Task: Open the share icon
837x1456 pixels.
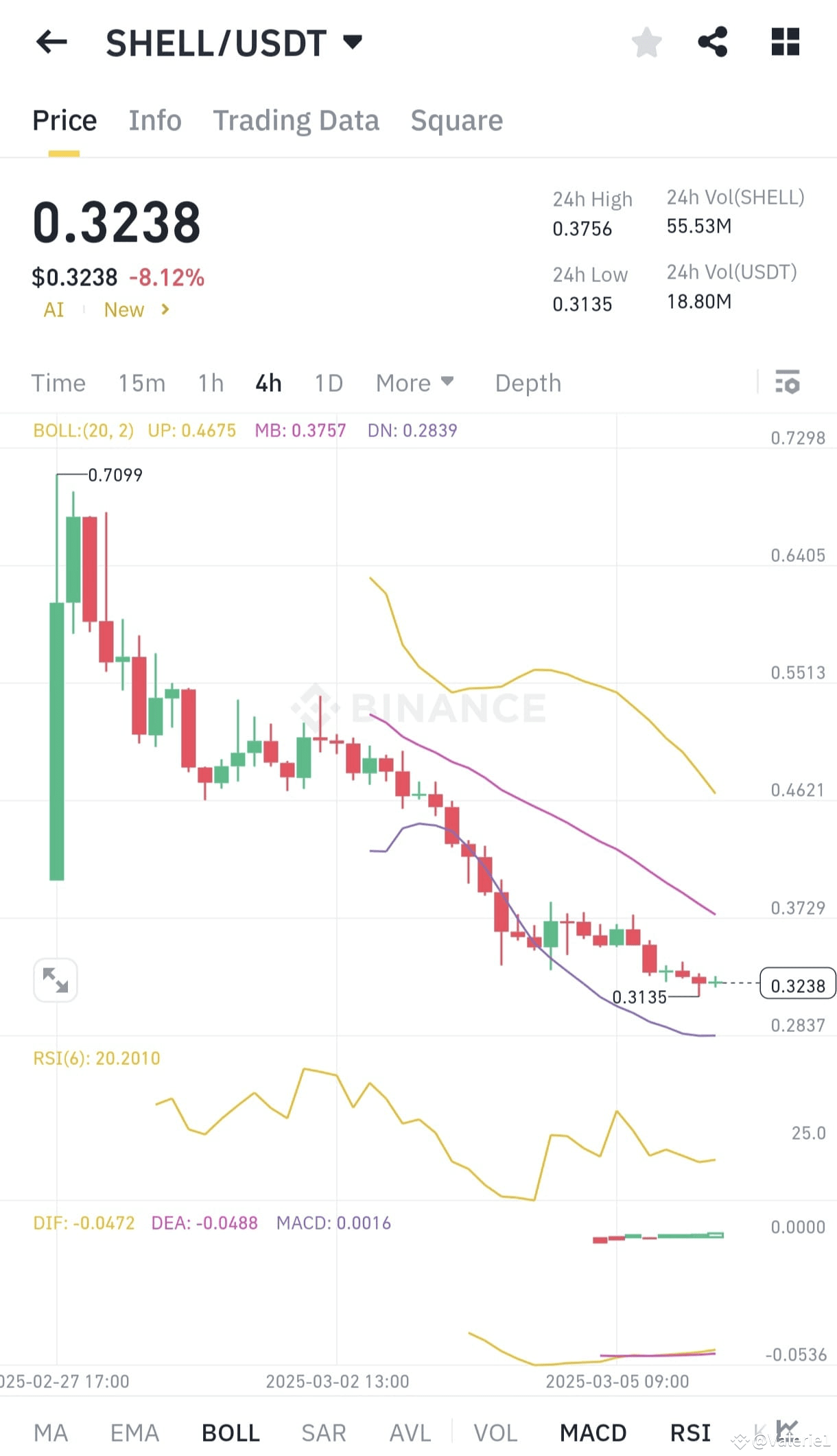Action: (x=713, y=43)
